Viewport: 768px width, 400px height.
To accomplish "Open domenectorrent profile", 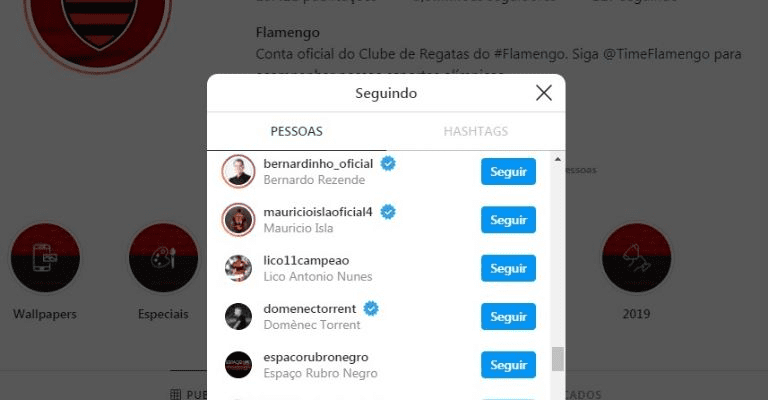I will point(310,308).
